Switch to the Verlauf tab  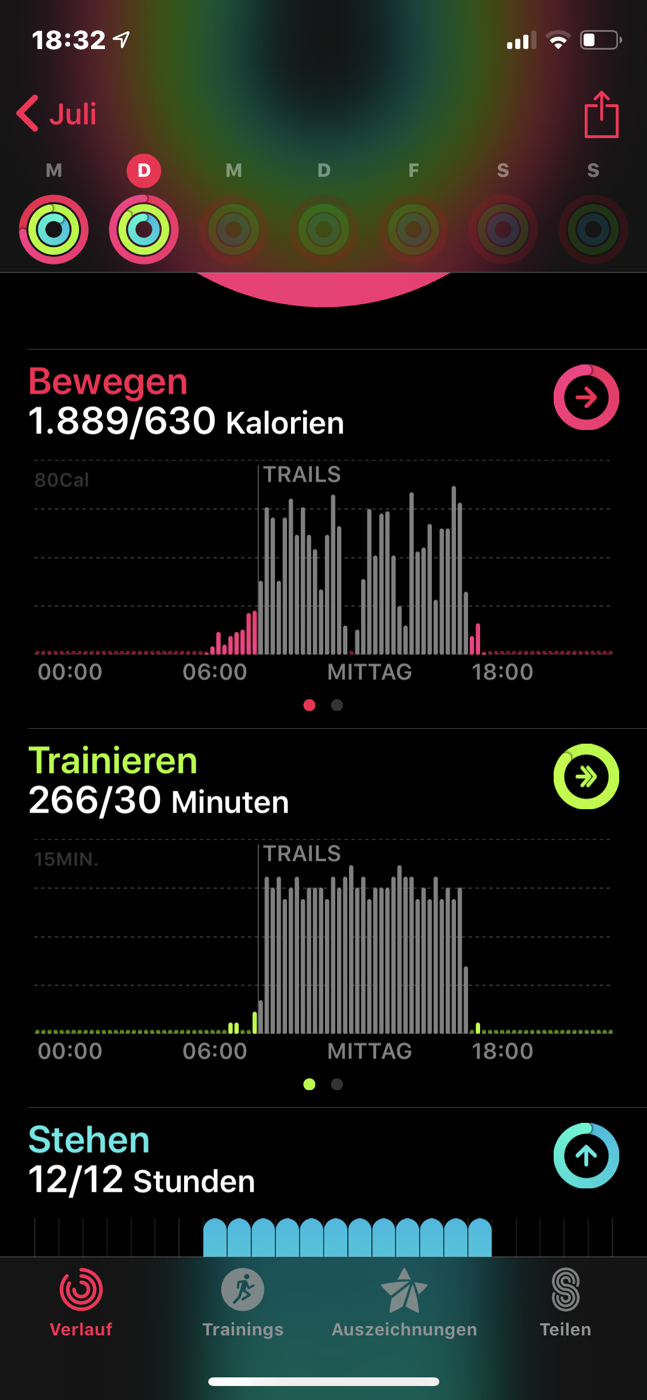(x=81, y=1303)
